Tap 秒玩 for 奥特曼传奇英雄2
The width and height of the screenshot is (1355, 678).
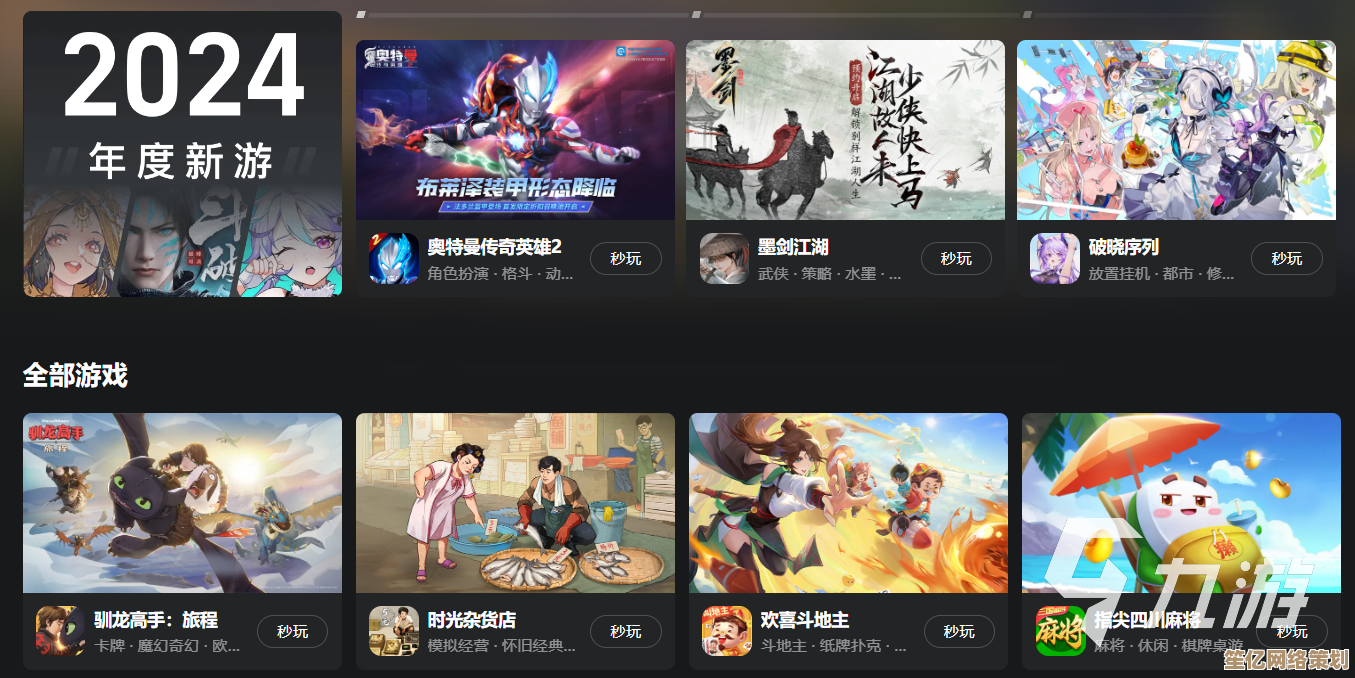[625, 258]
